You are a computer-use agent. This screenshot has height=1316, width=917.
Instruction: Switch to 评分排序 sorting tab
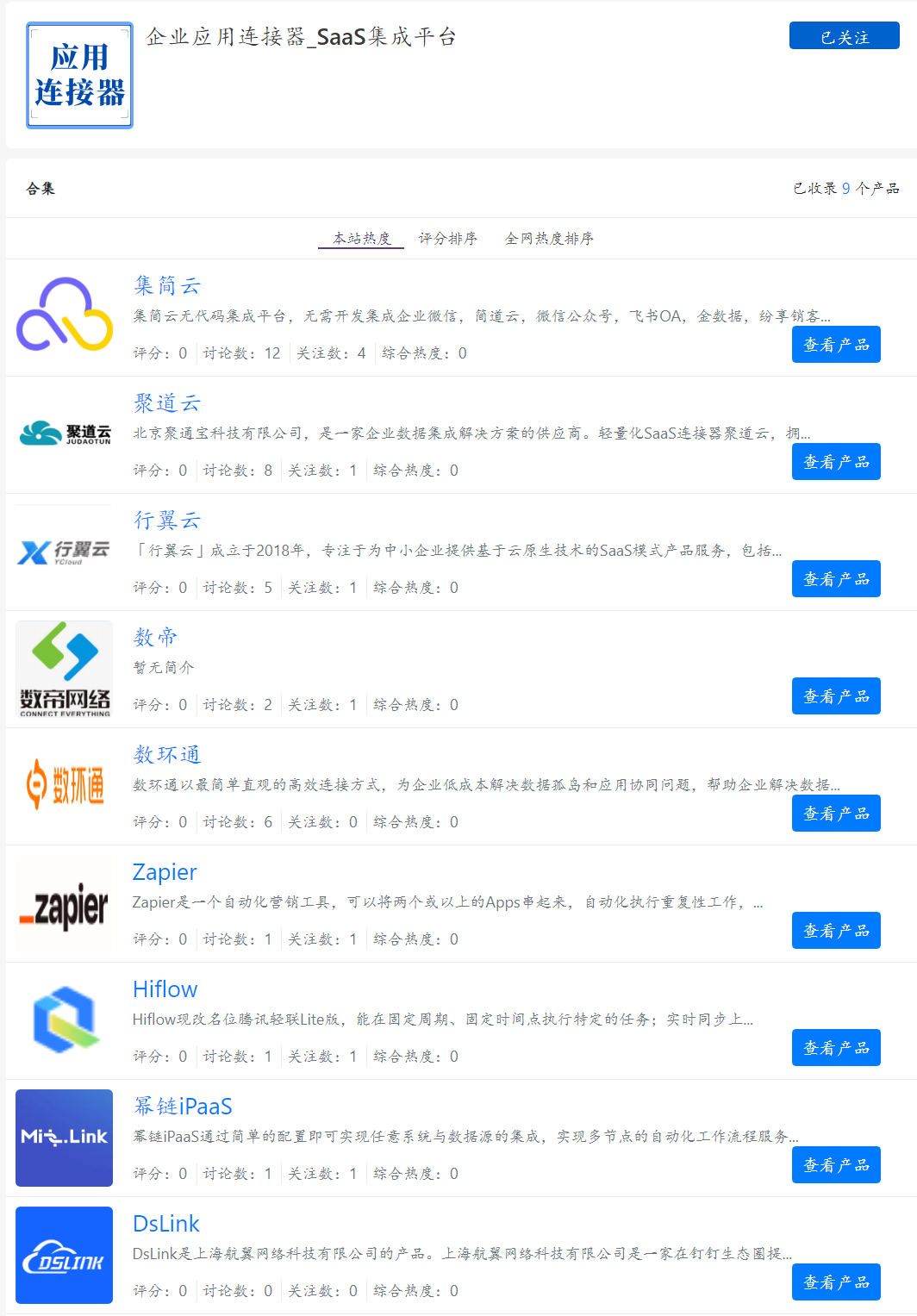point(447,239)
